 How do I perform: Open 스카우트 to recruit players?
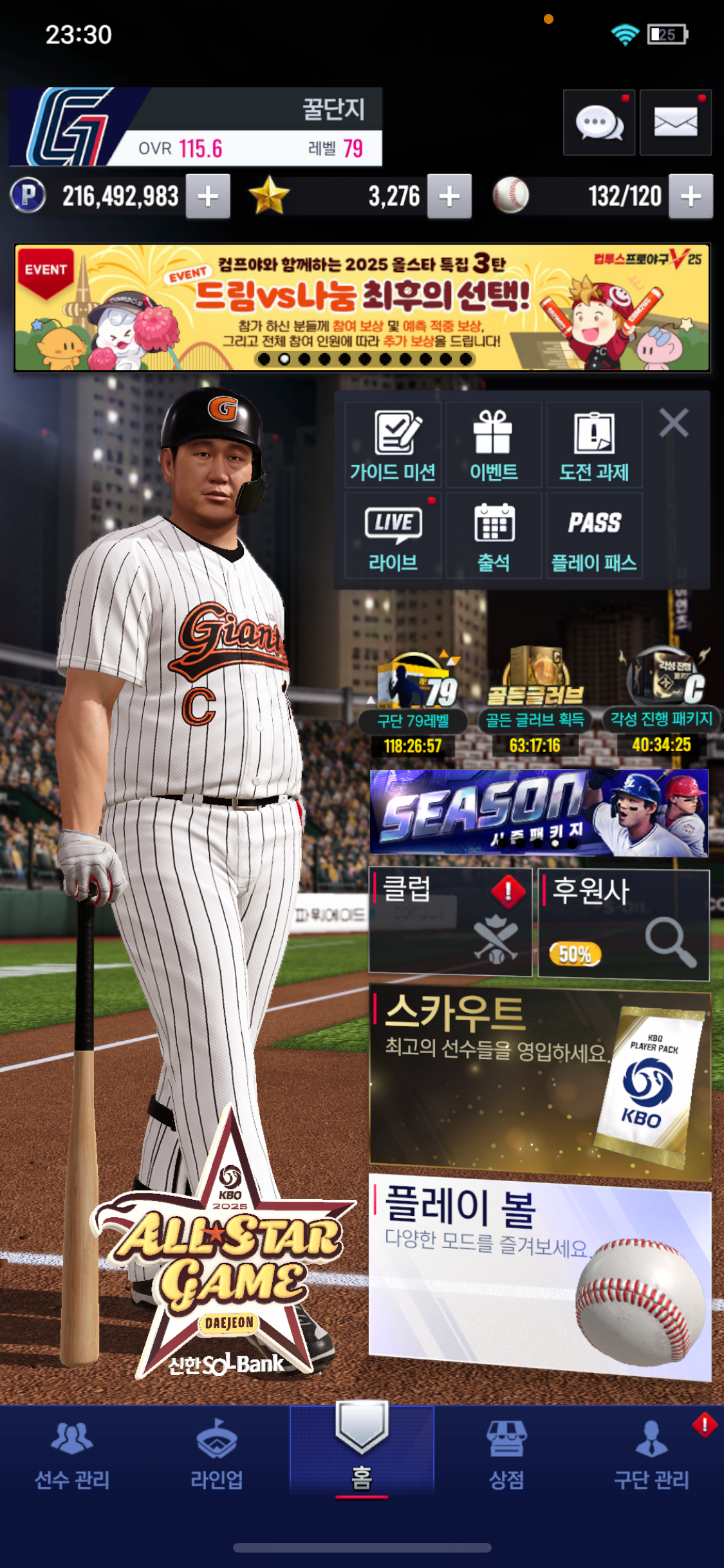(x=540, y=1083)
